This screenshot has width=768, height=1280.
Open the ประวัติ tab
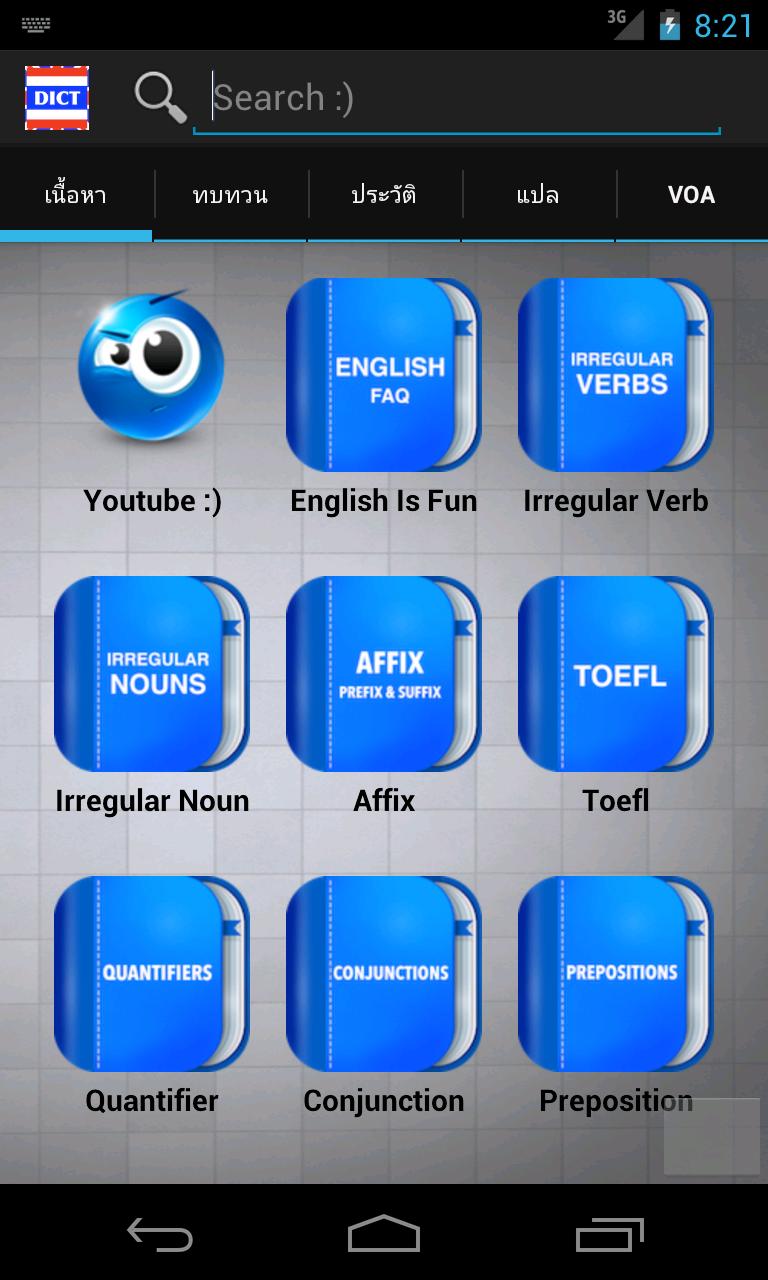coord(384,195)
